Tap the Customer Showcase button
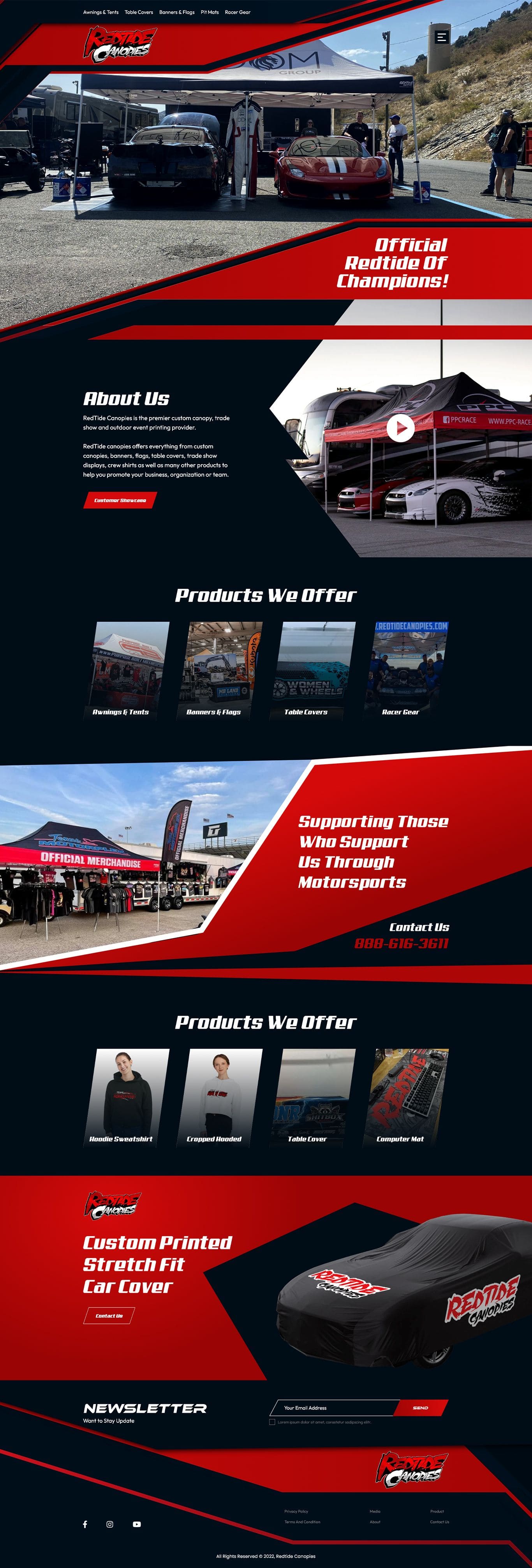 coord(120,500)
